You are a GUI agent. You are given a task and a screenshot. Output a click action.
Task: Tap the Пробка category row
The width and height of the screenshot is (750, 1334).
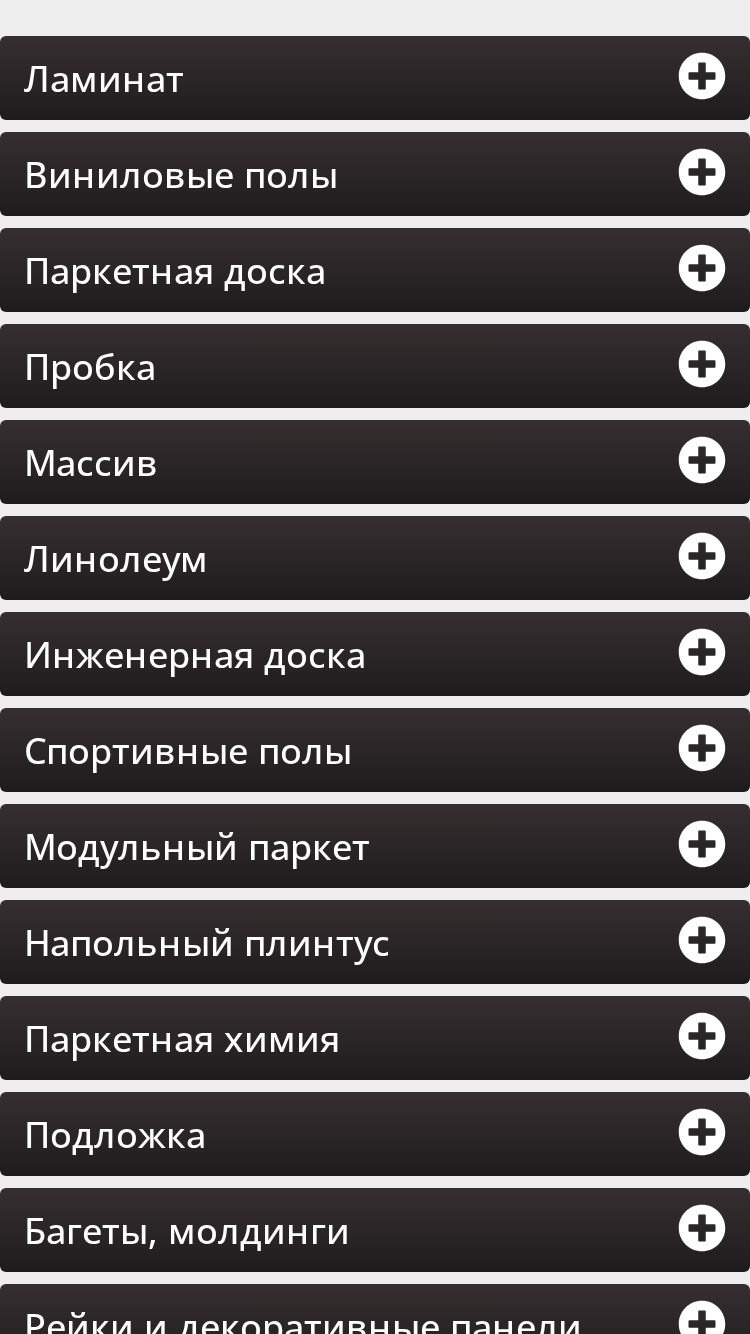pos(375,366)
